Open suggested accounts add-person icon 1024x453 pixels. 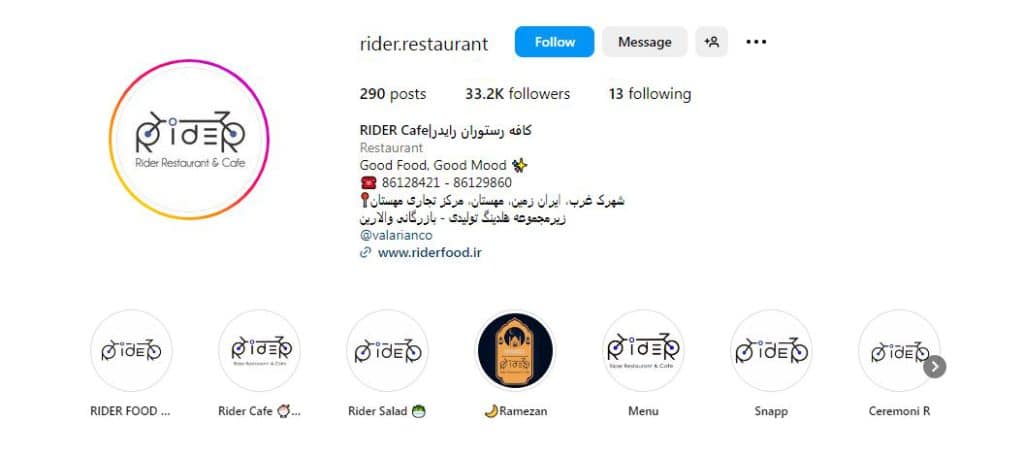point(712,42)
